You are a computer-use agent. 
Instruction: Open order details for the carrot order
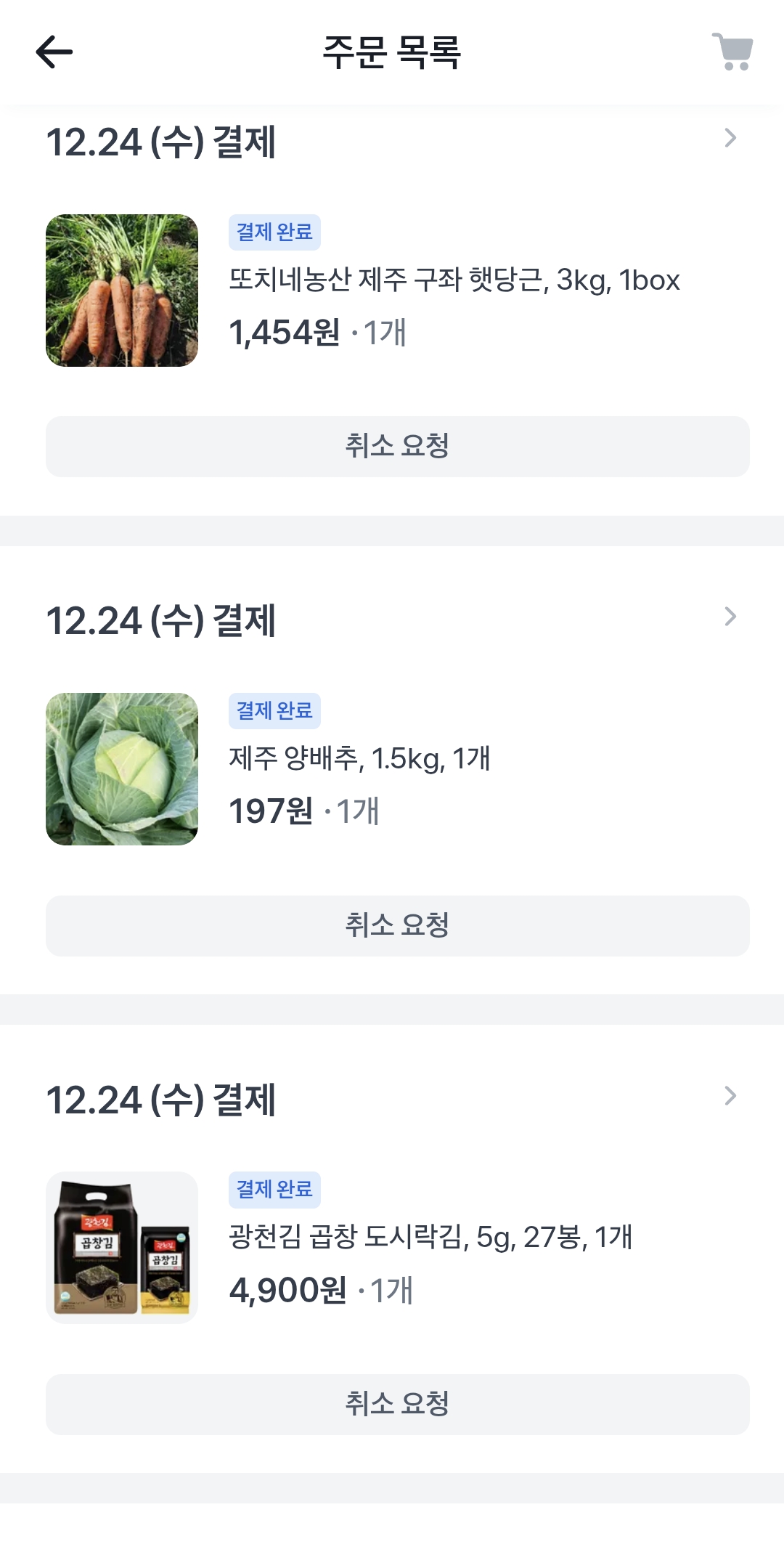pyautogui.click(x=730, y=138)
